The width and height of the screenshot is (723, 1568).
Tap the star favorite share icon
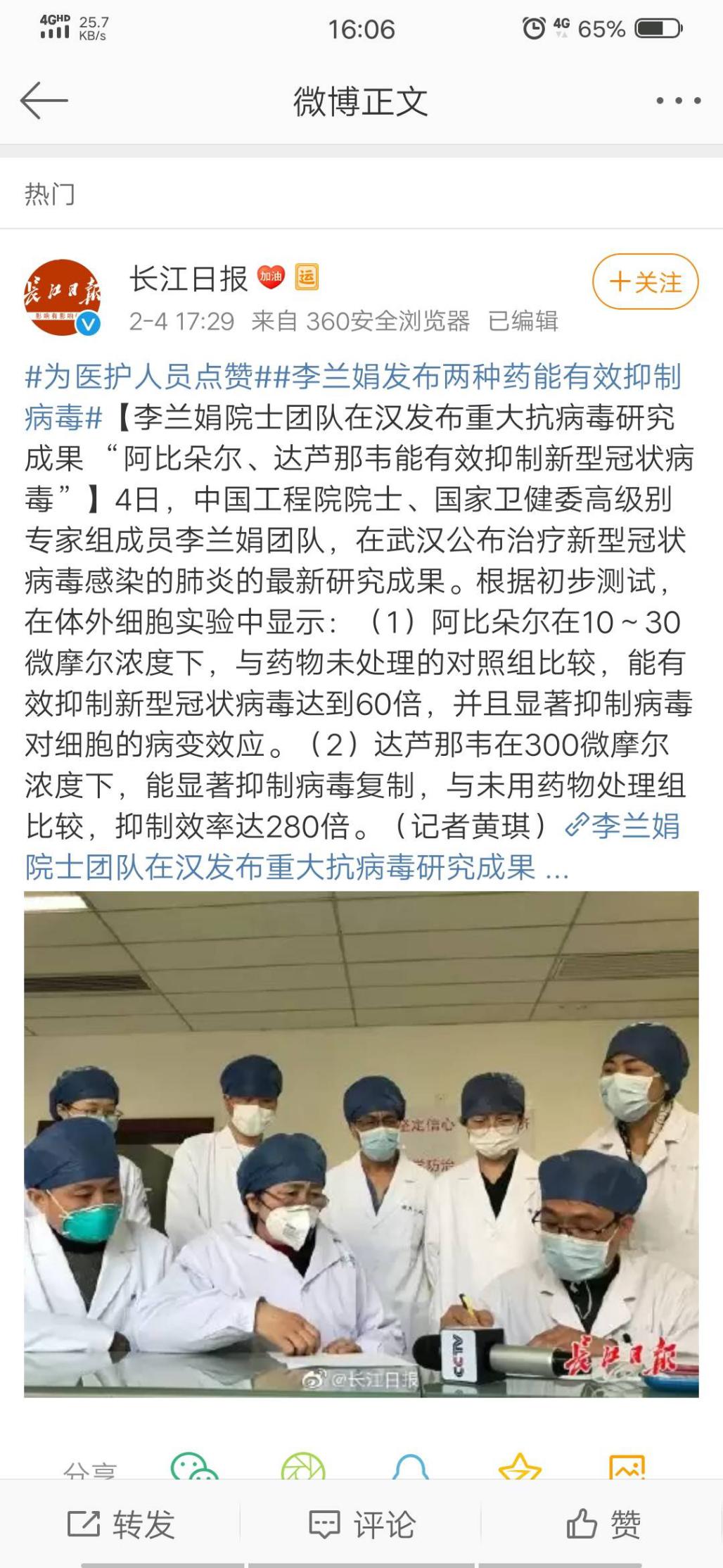(519, 1467)
